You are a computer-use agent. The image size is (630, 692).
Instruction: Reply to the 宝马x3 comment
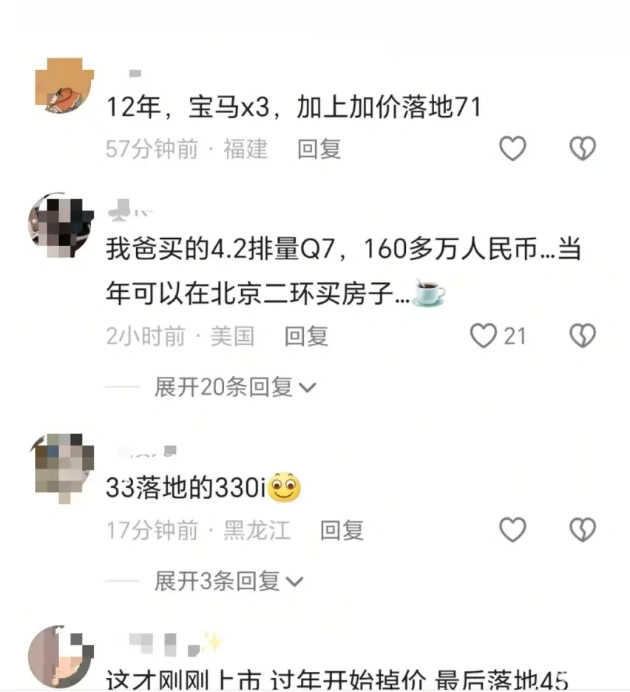pyautogui.click(x=319, y=149)
